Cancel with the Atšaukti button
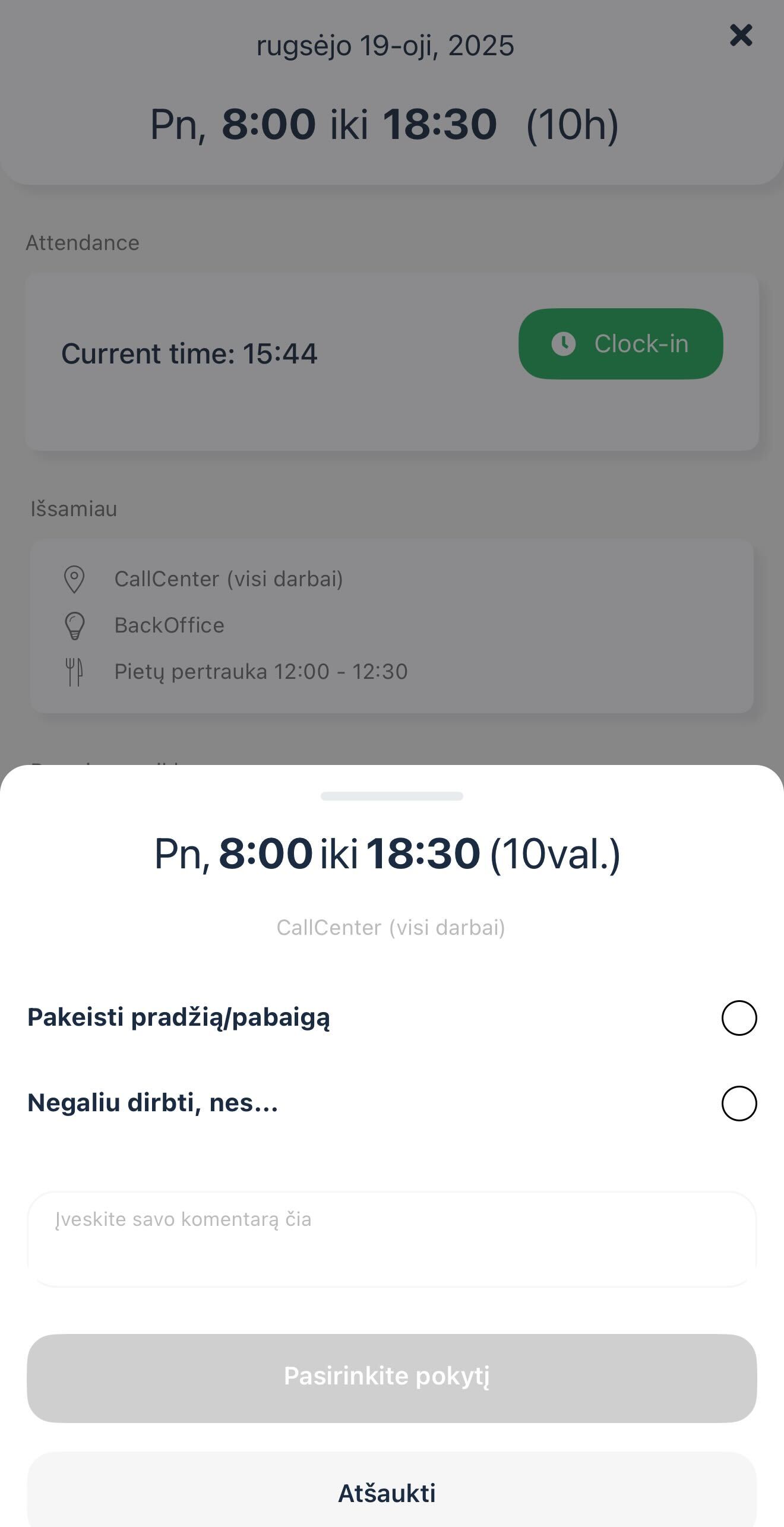 tap(392, 1493)
